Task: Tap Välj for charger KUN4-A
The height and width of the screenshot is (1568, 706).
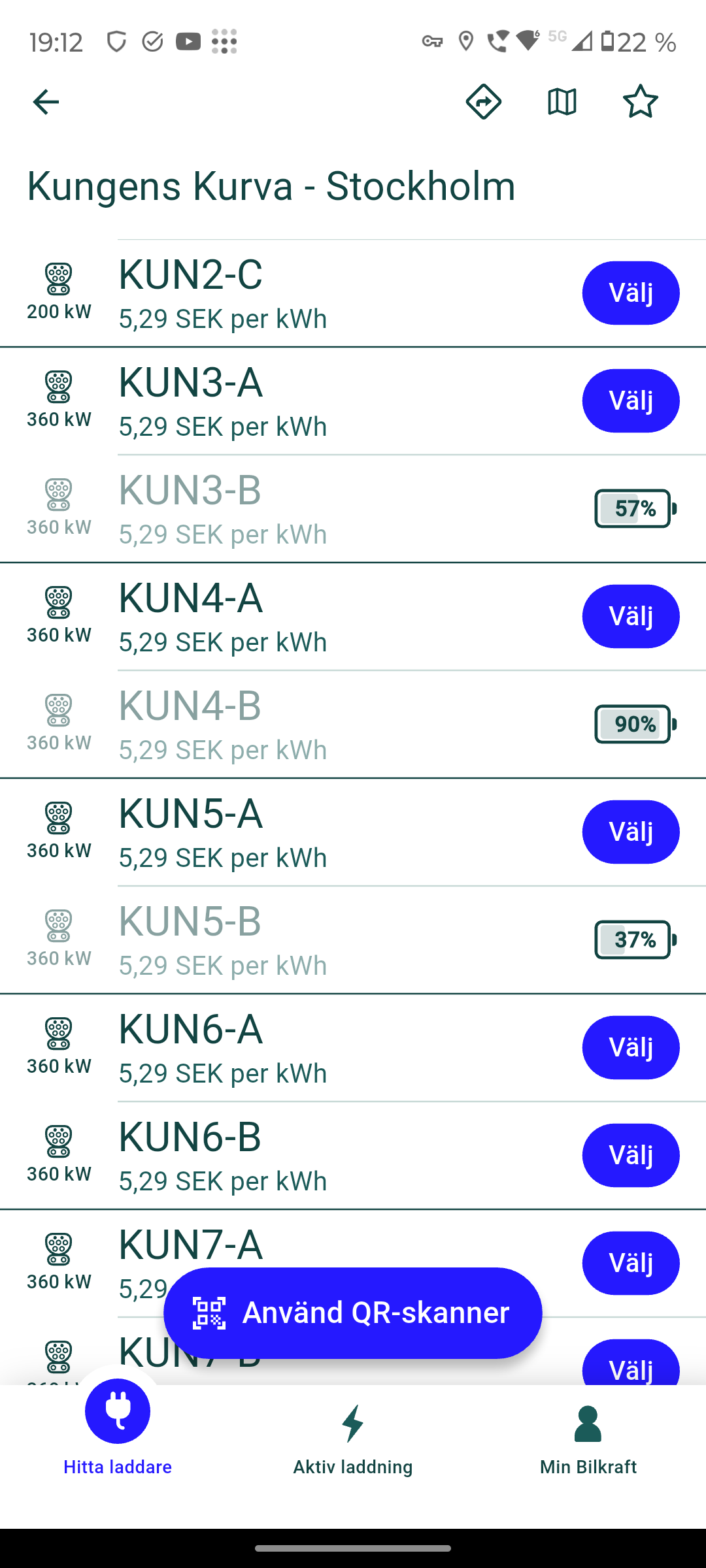Action: pyautogui.click(x=631, y=616)
